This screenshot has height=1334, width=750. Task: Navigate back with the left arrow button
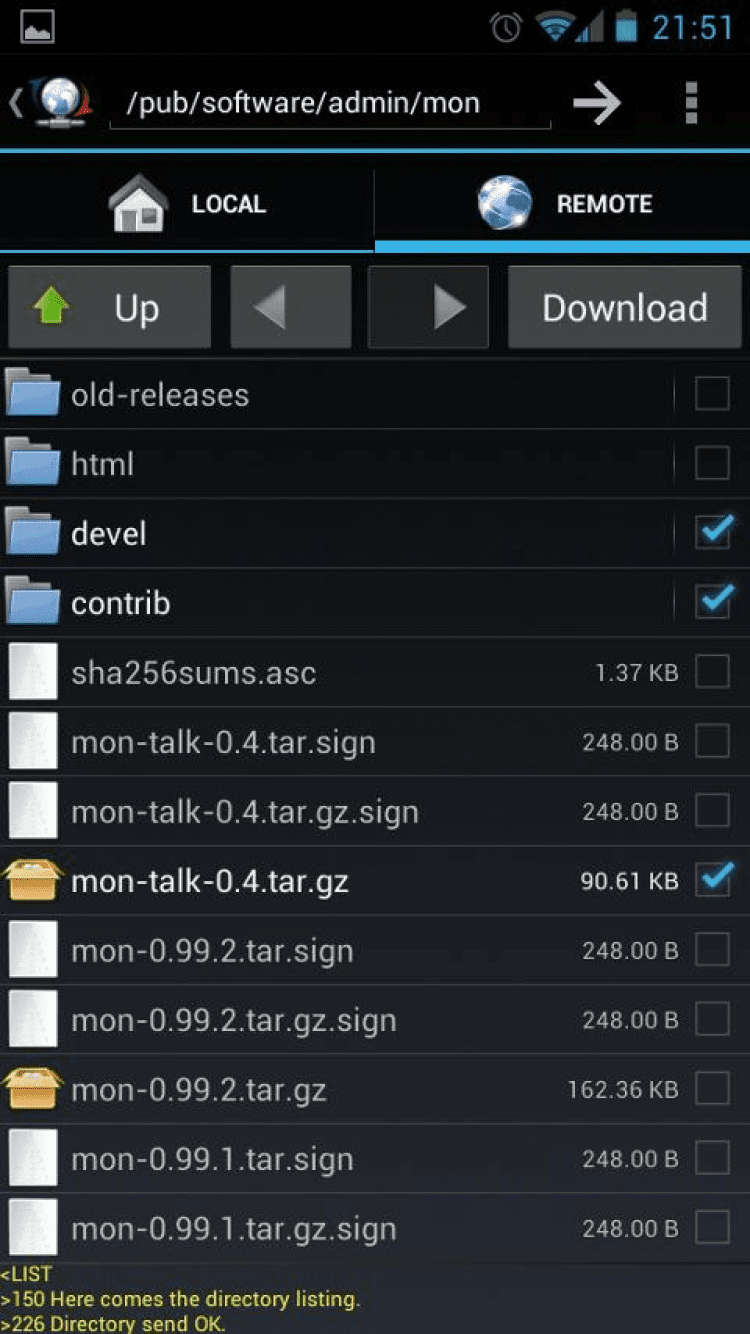click(x=290, y=308)
